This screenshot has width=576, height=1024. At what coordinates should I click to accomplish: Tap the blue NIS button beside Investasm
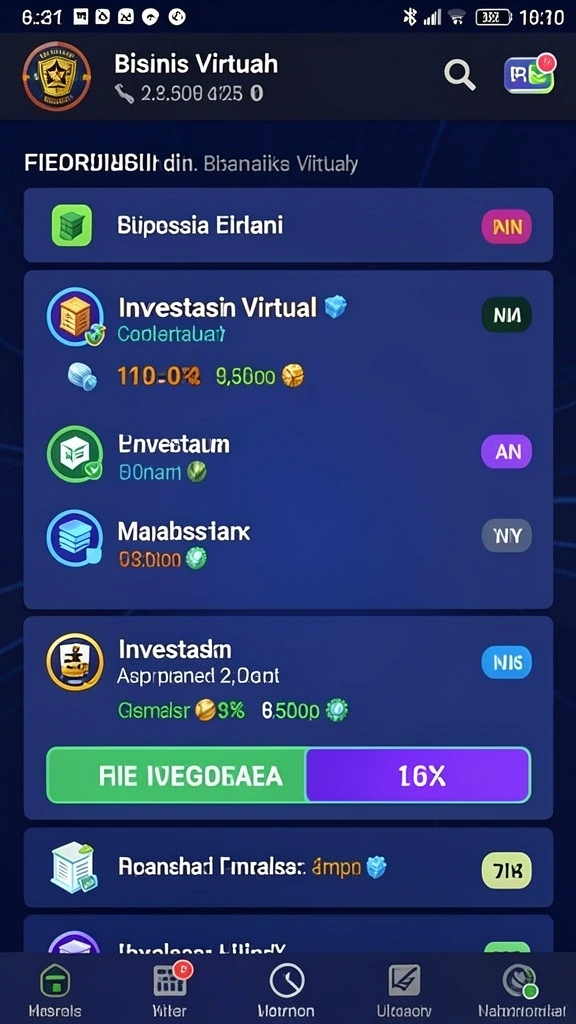[507, 663]
